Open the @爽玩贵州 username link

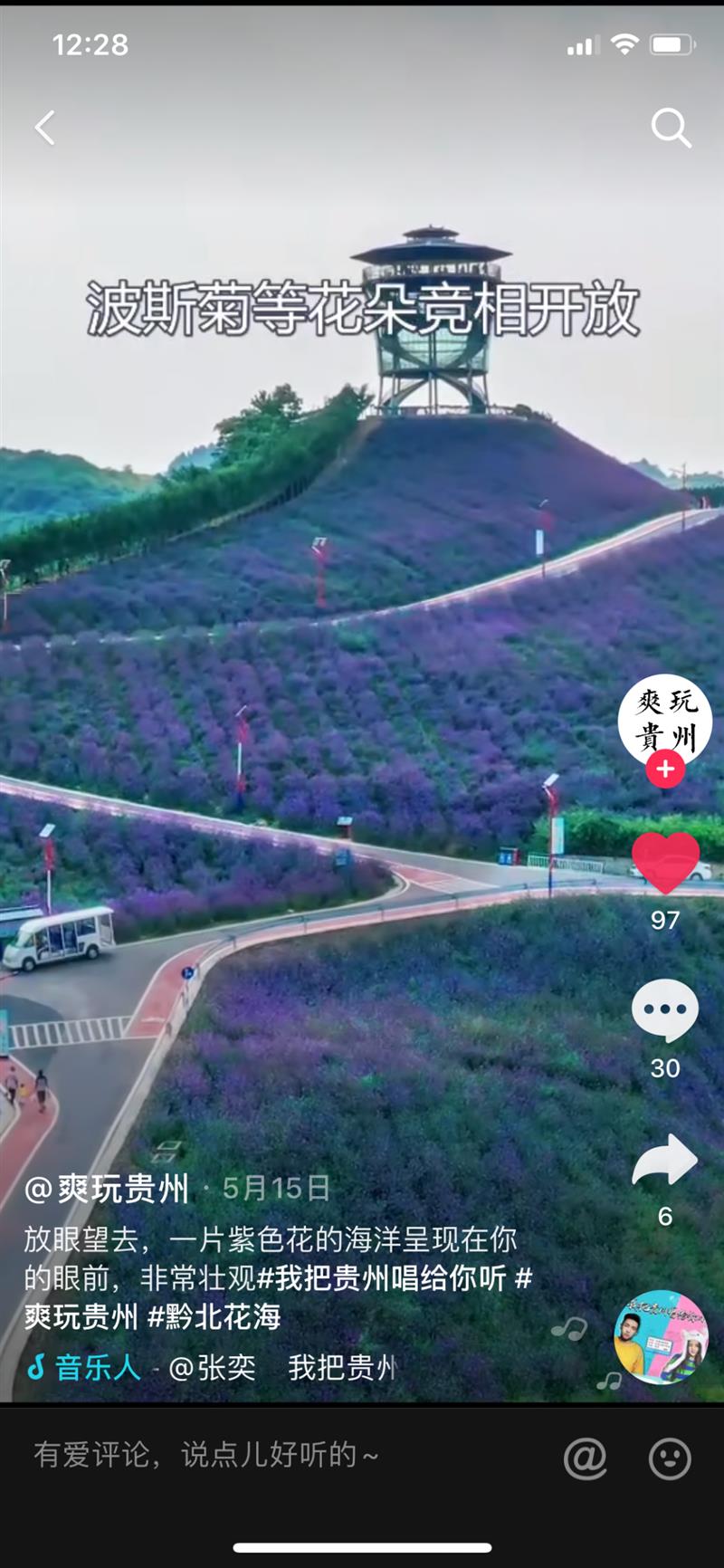coord(107,1189)
